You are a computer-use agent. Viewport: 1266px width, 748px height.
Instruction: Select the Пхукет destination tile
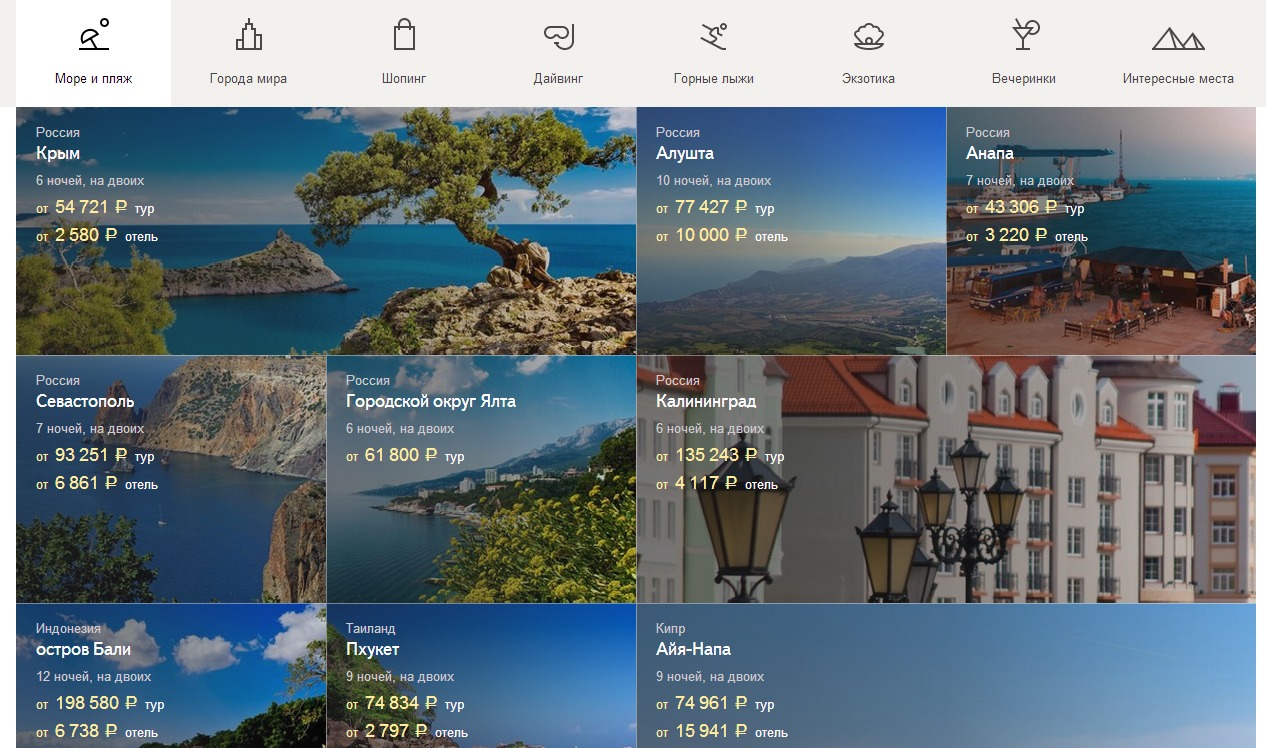point(481,676)
